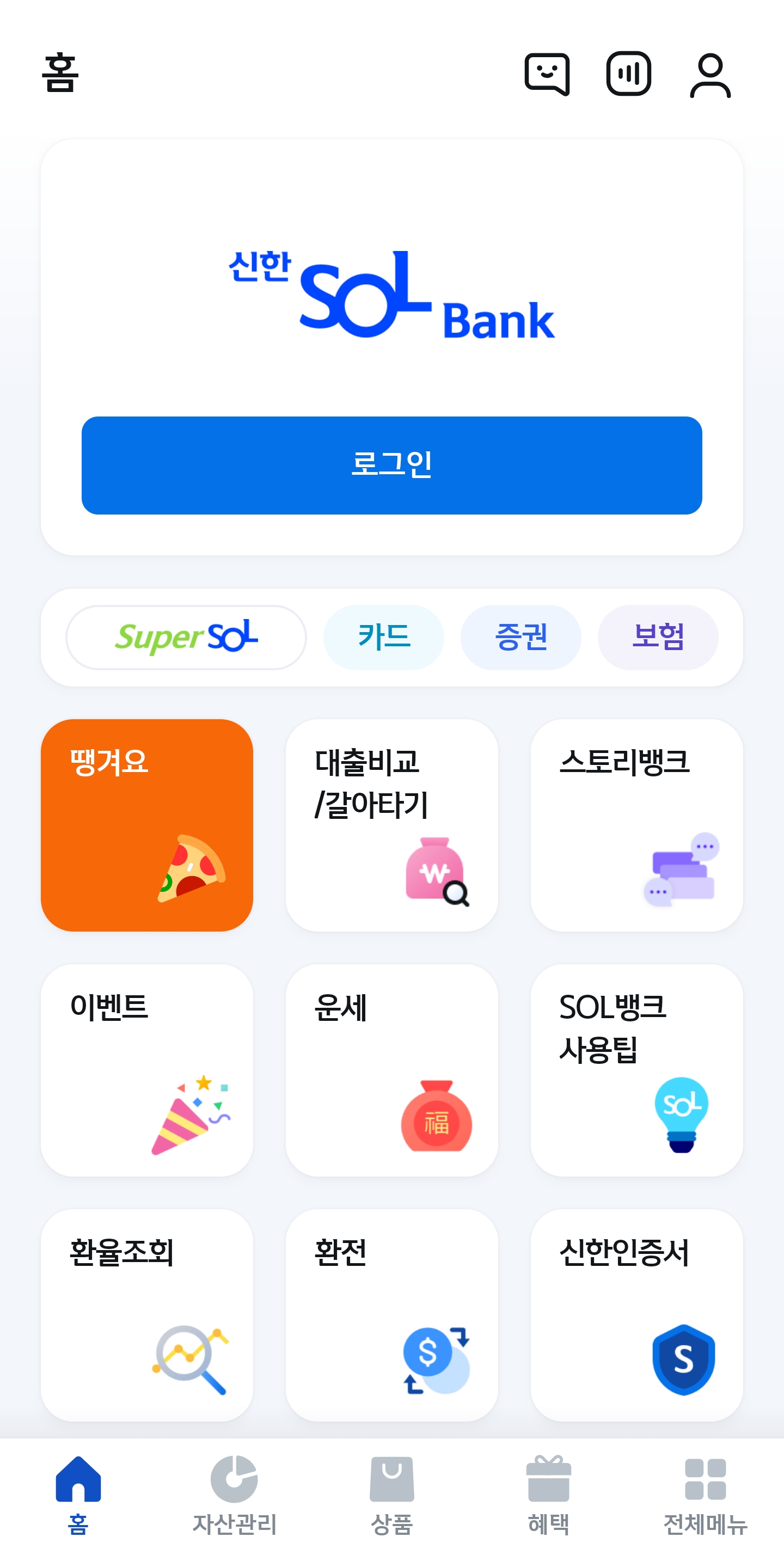
Task: Select the 보험 chip filter
Action: pyautogui.click(x=657, y=638)
